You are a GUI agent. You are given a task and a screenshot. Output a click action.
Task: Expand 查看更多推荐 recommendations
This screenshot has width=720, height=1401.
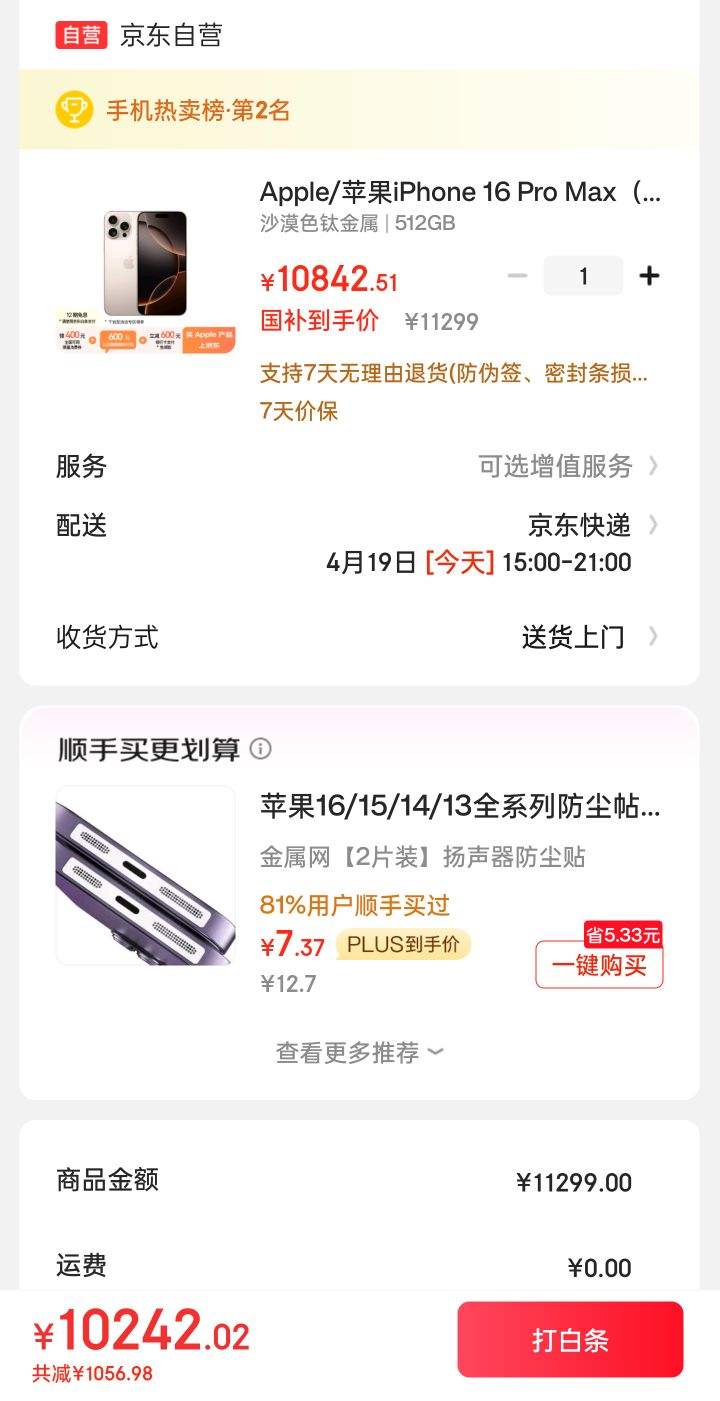click(x=360, y=1053)
